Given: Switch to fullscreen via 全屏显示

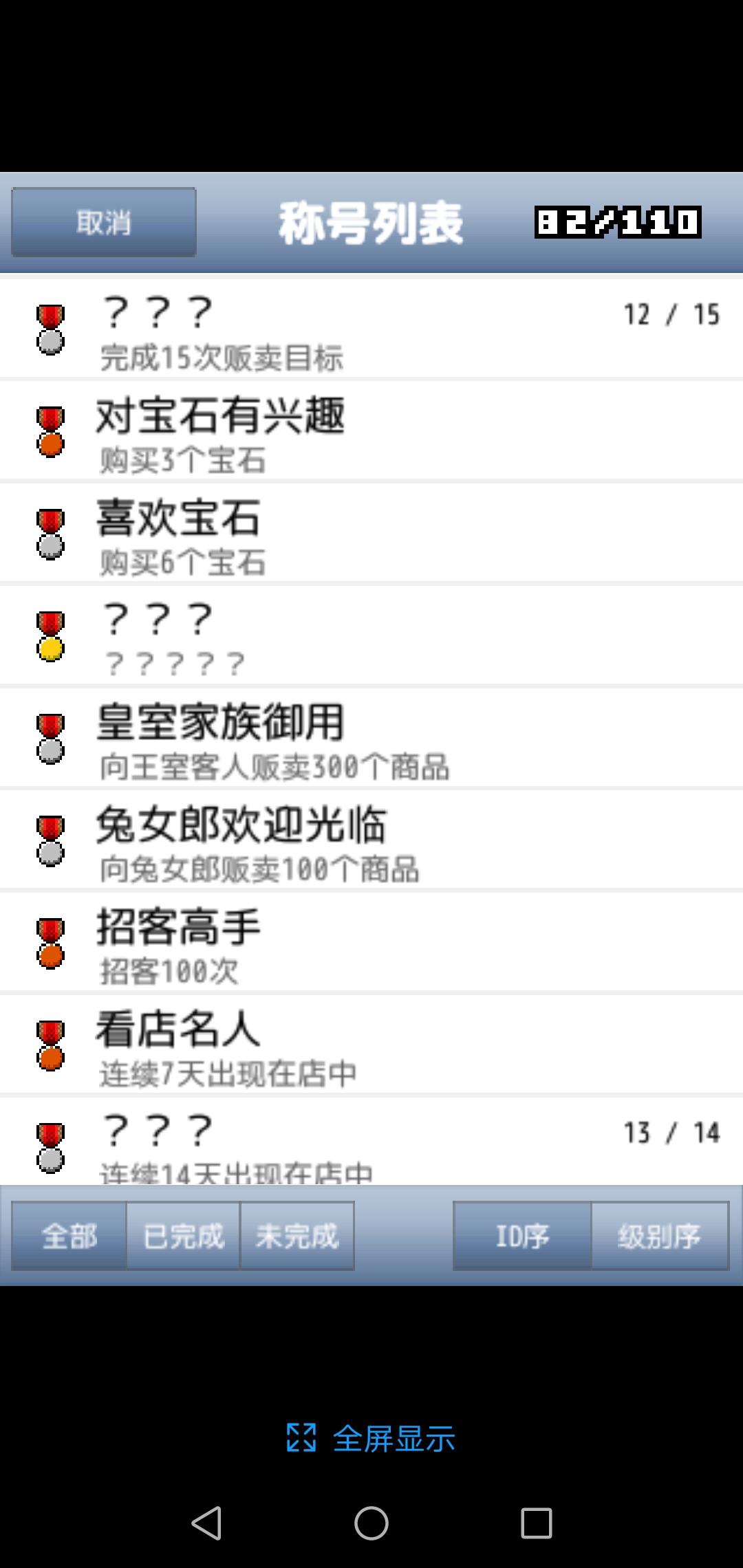Looking at the screenshot, I should 371,1439.
